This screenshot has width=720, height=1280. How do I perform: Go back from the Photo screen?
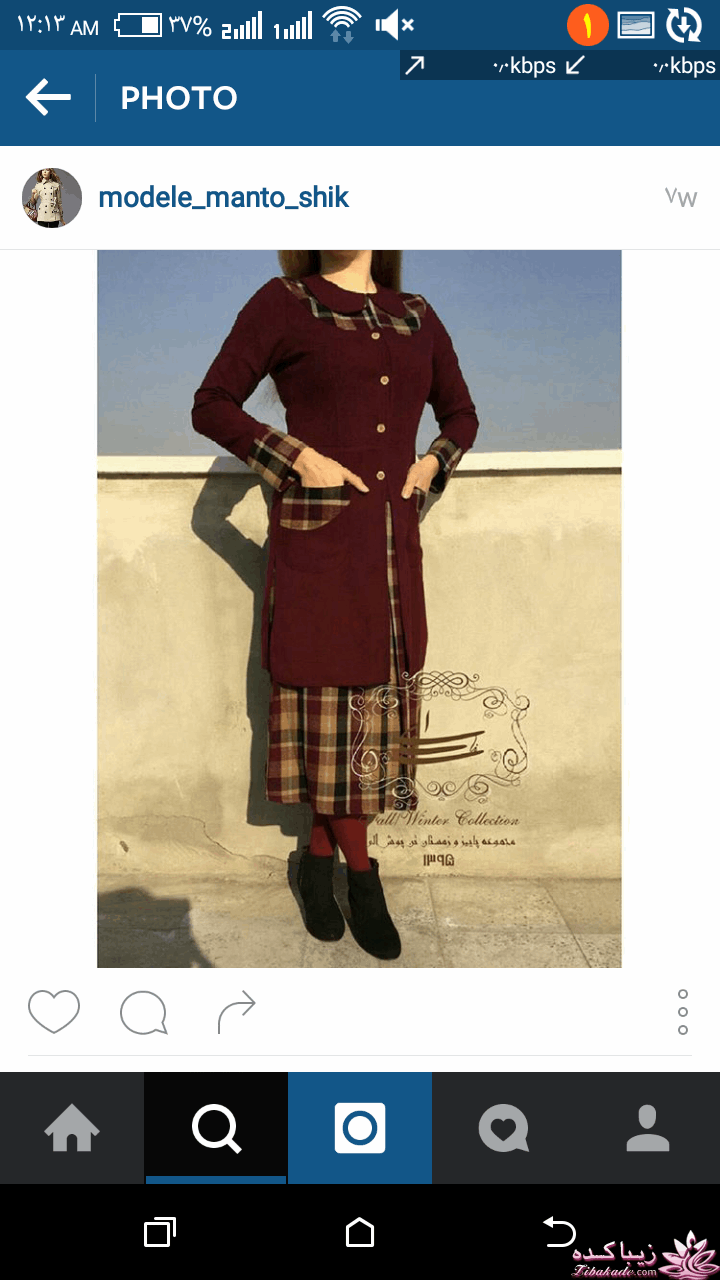(x=48, y=98)
